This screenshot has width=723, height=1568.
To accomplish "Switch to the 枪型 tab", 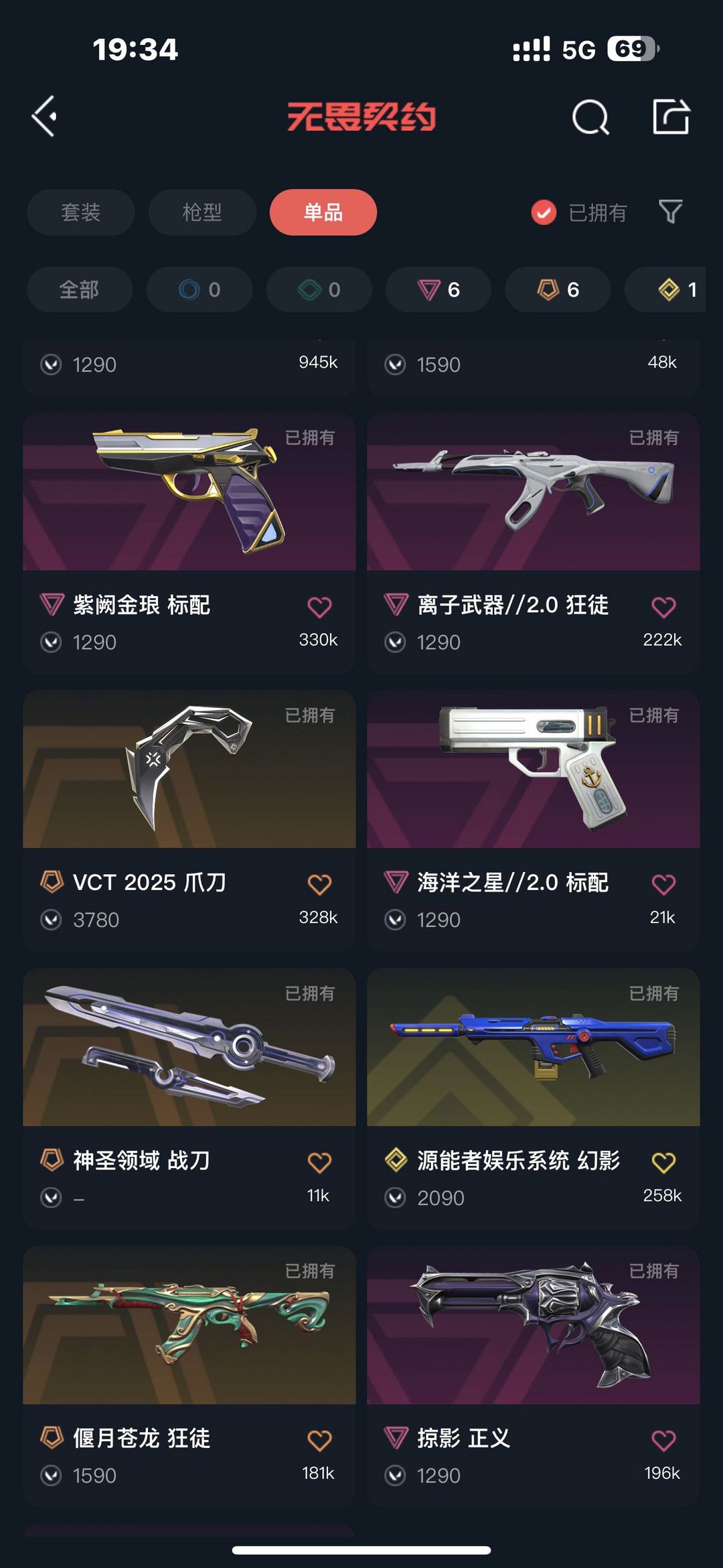I will click(x=202, y=212).
